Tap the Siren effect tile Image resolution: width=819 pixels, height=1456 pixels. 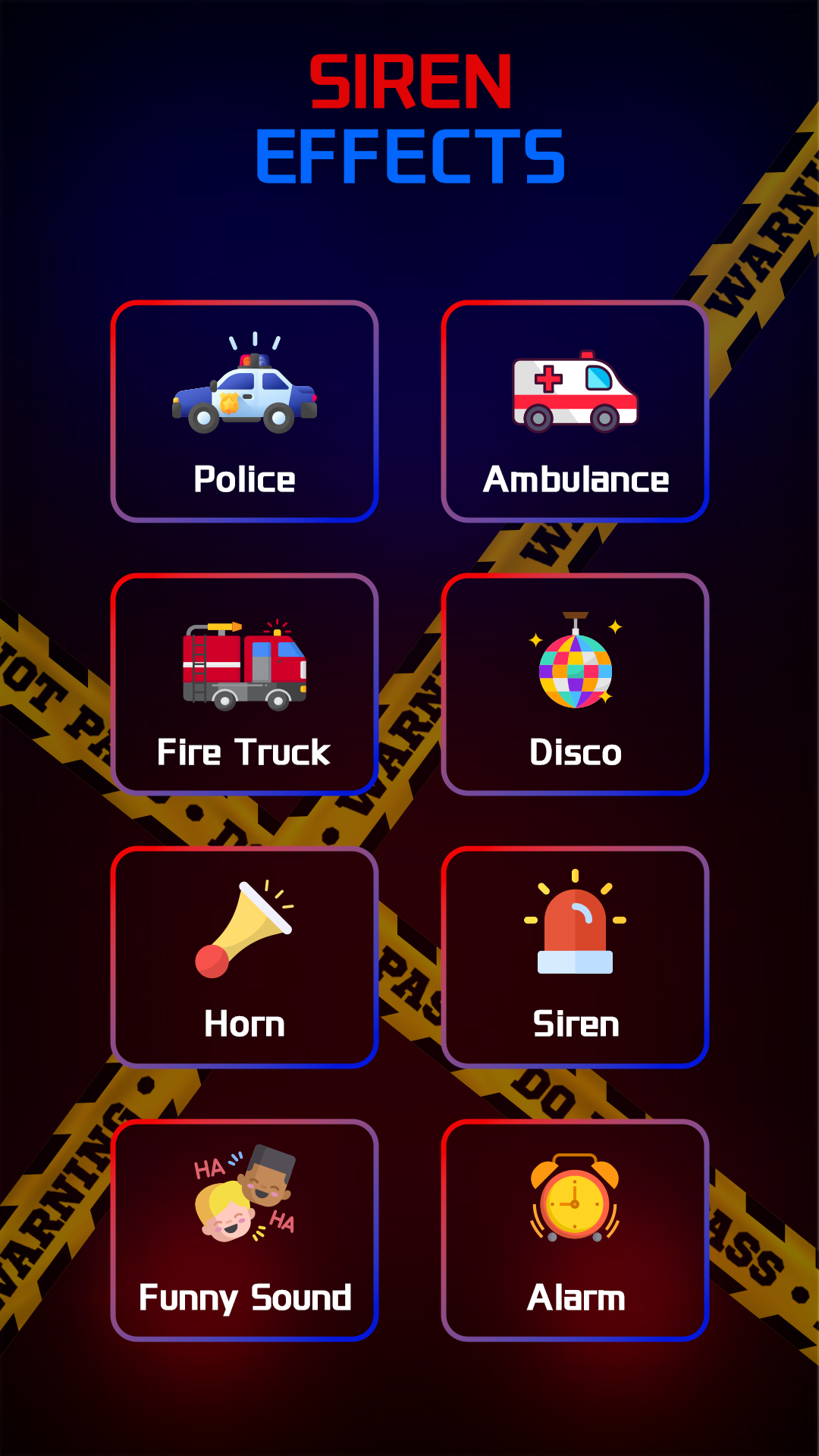[x=575, y=957]
